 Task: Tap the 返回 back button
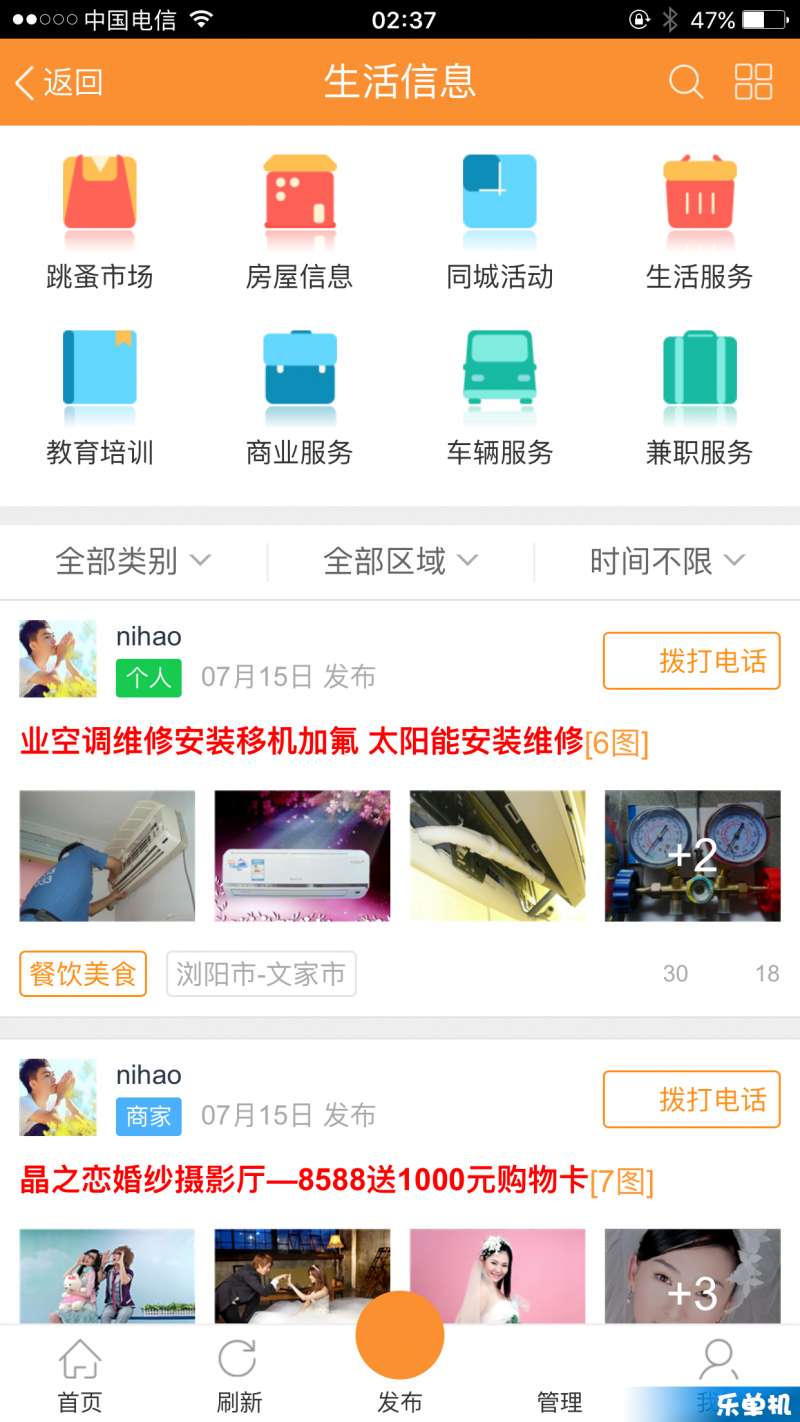tap(60, 82)
